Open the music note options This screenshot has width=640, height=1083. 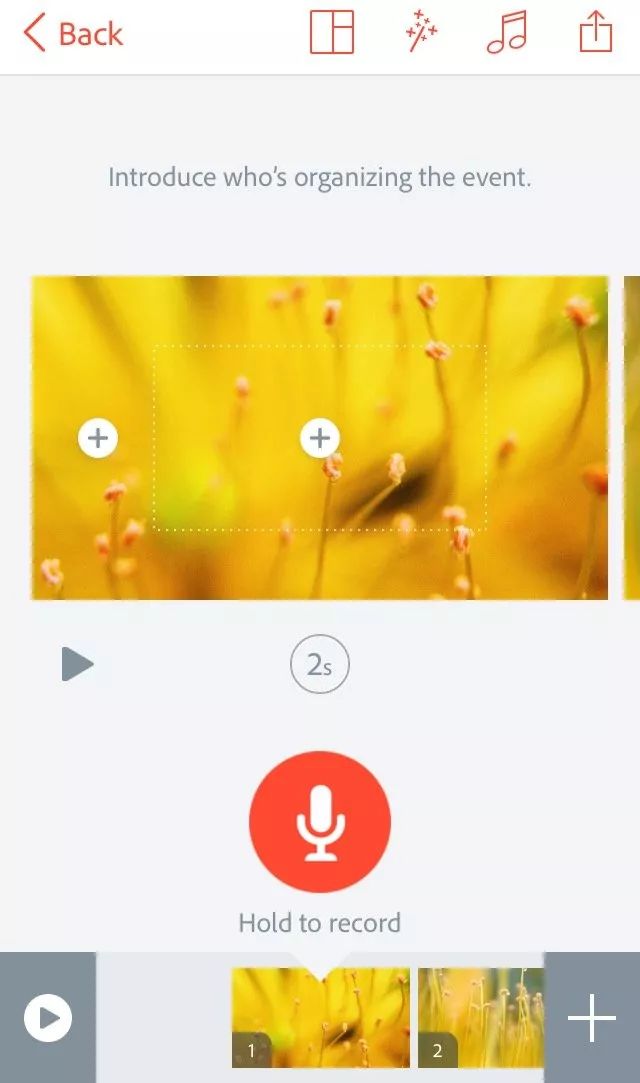coord(507,33)
